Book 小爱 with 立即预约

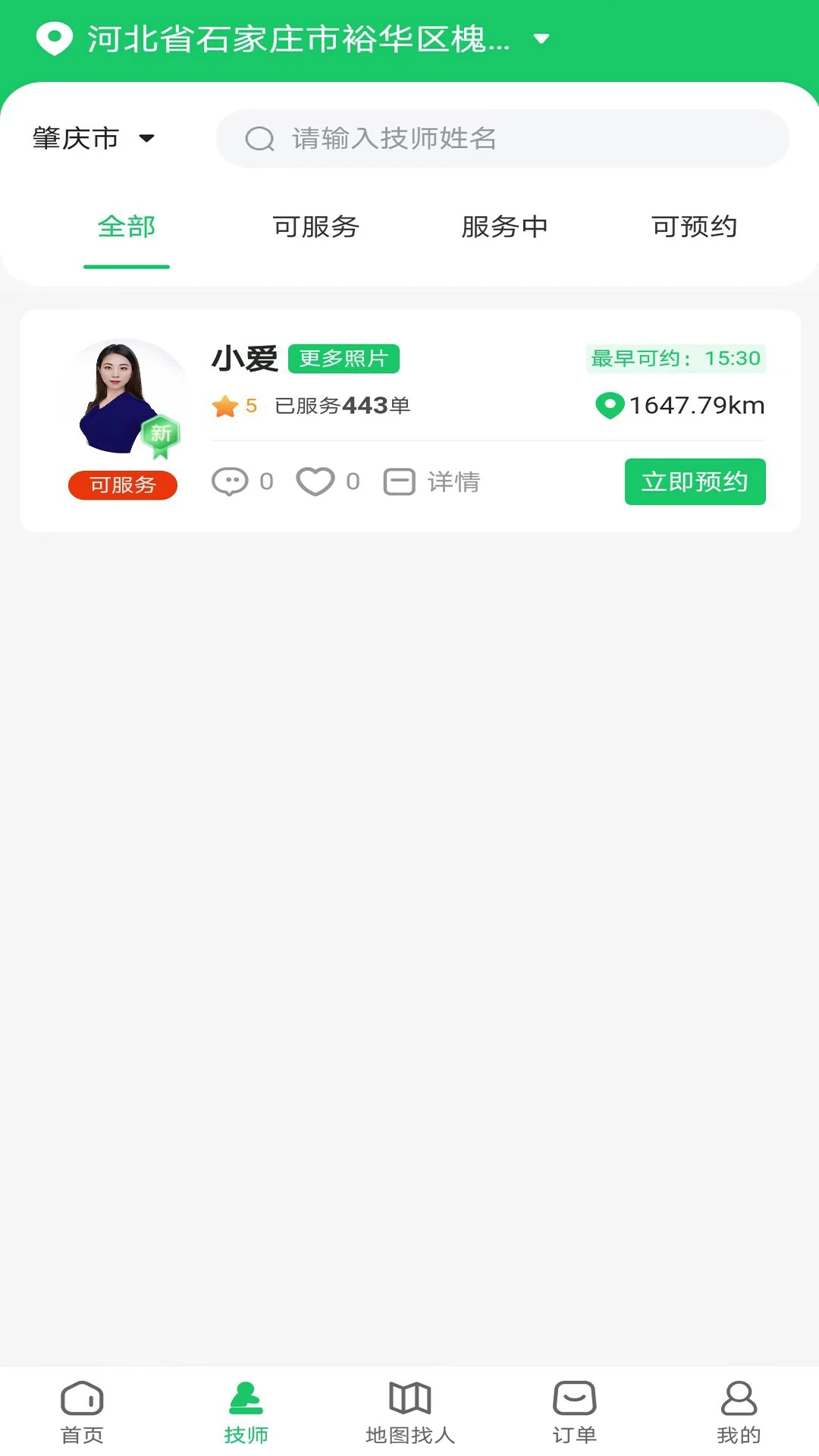695,482
